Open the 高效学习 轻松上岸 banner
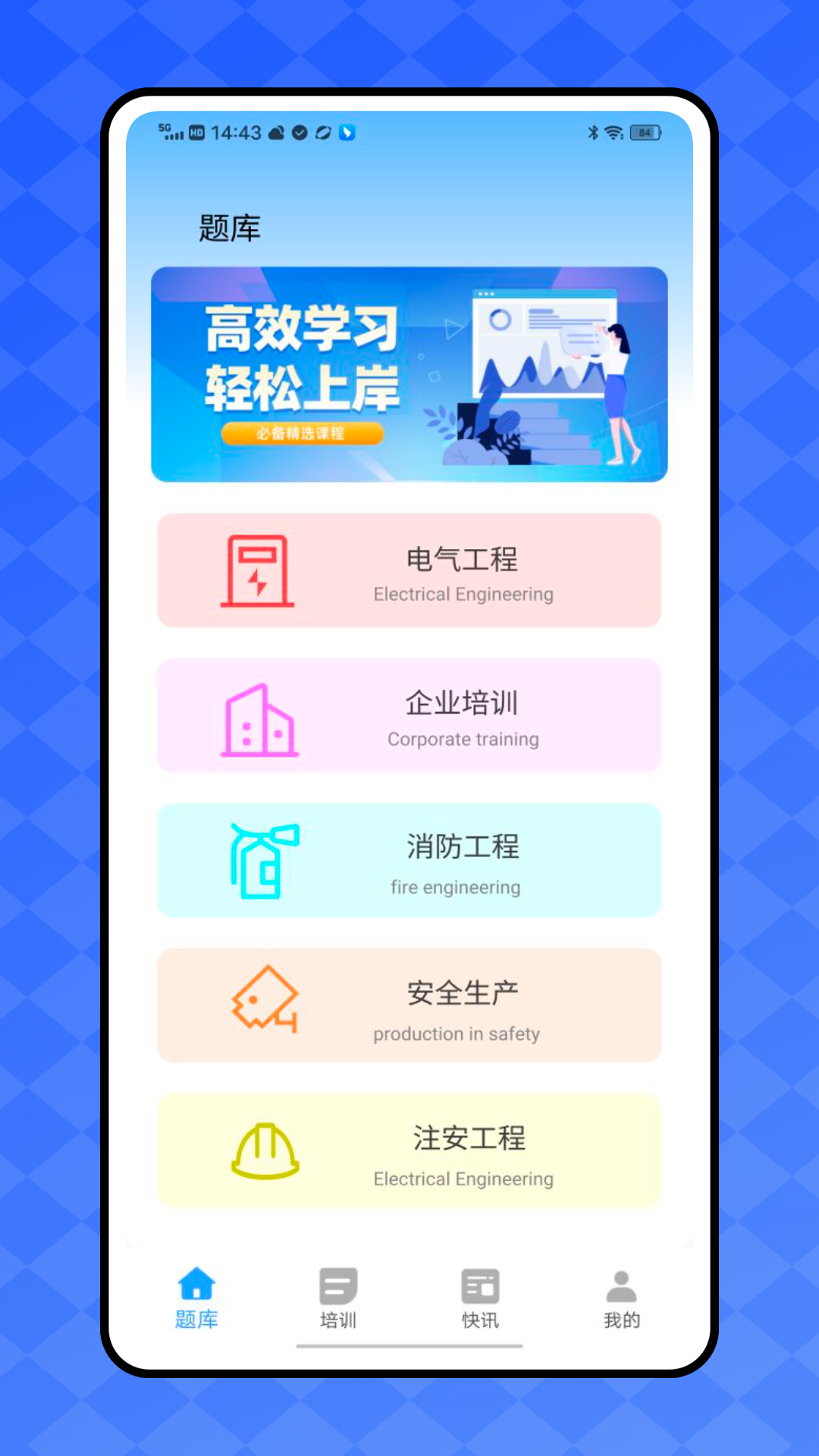The width and height of the screenshot is (819, 1456). pos(409,375)
